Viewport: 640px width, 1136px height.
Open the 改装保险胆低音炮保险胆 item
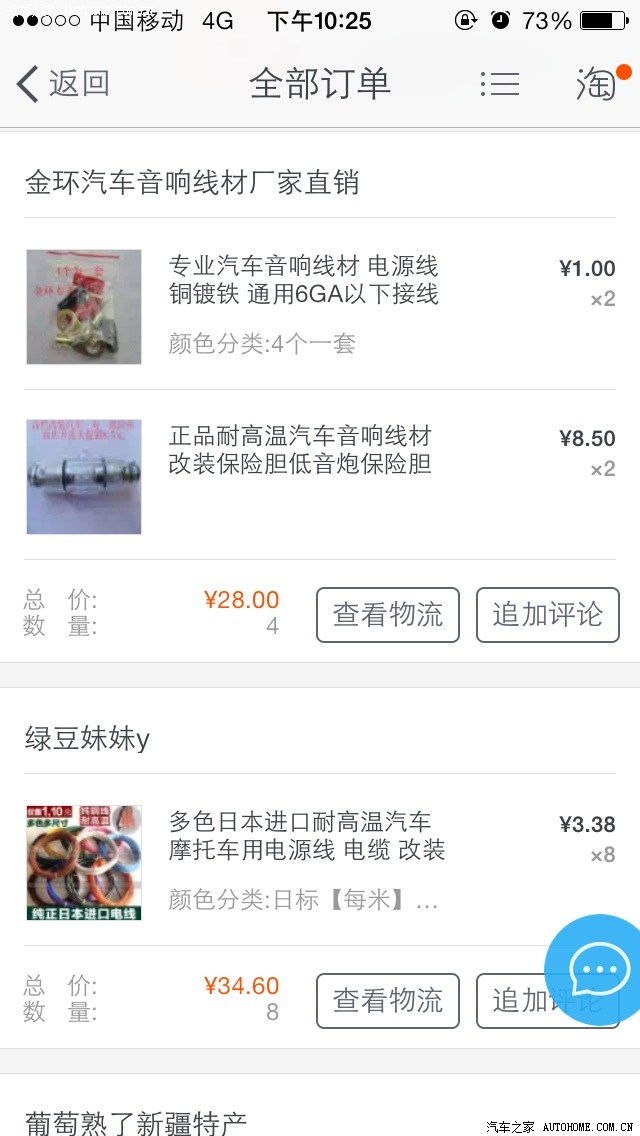click(300, 451)
